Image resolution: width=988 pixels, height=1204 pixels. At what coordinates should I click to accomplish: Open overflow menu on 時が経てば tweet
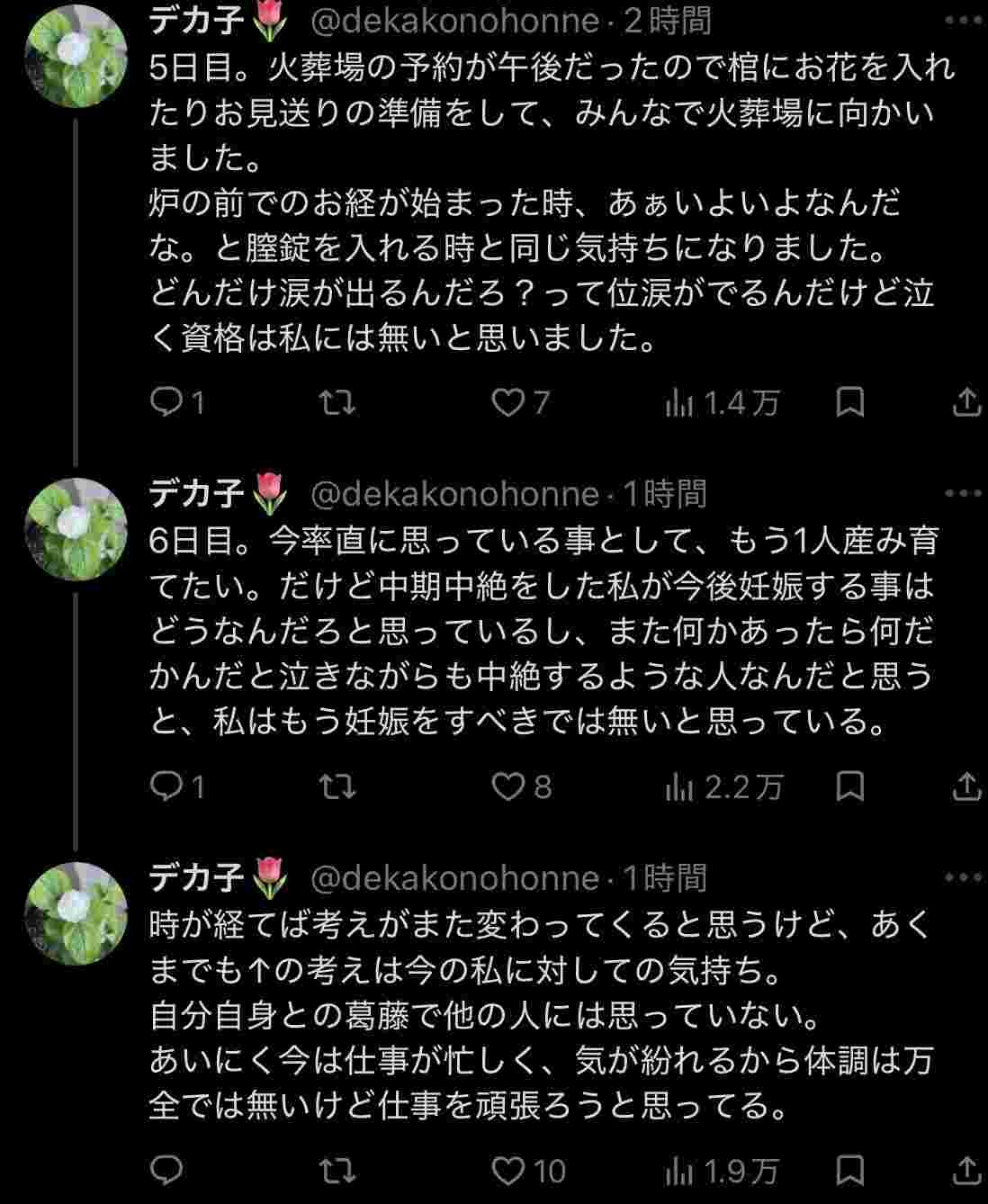tap(963, 877)
